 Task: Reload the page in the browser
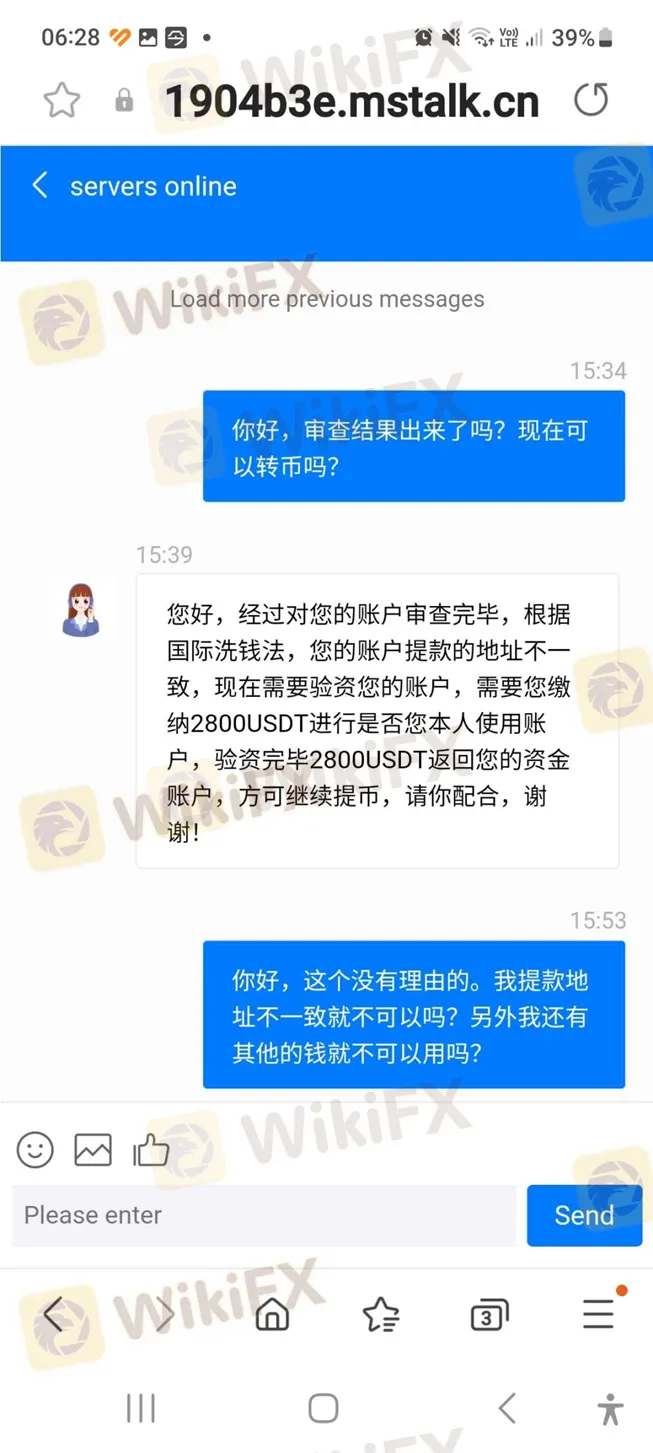pyautogui.click(x=590, y=100)
